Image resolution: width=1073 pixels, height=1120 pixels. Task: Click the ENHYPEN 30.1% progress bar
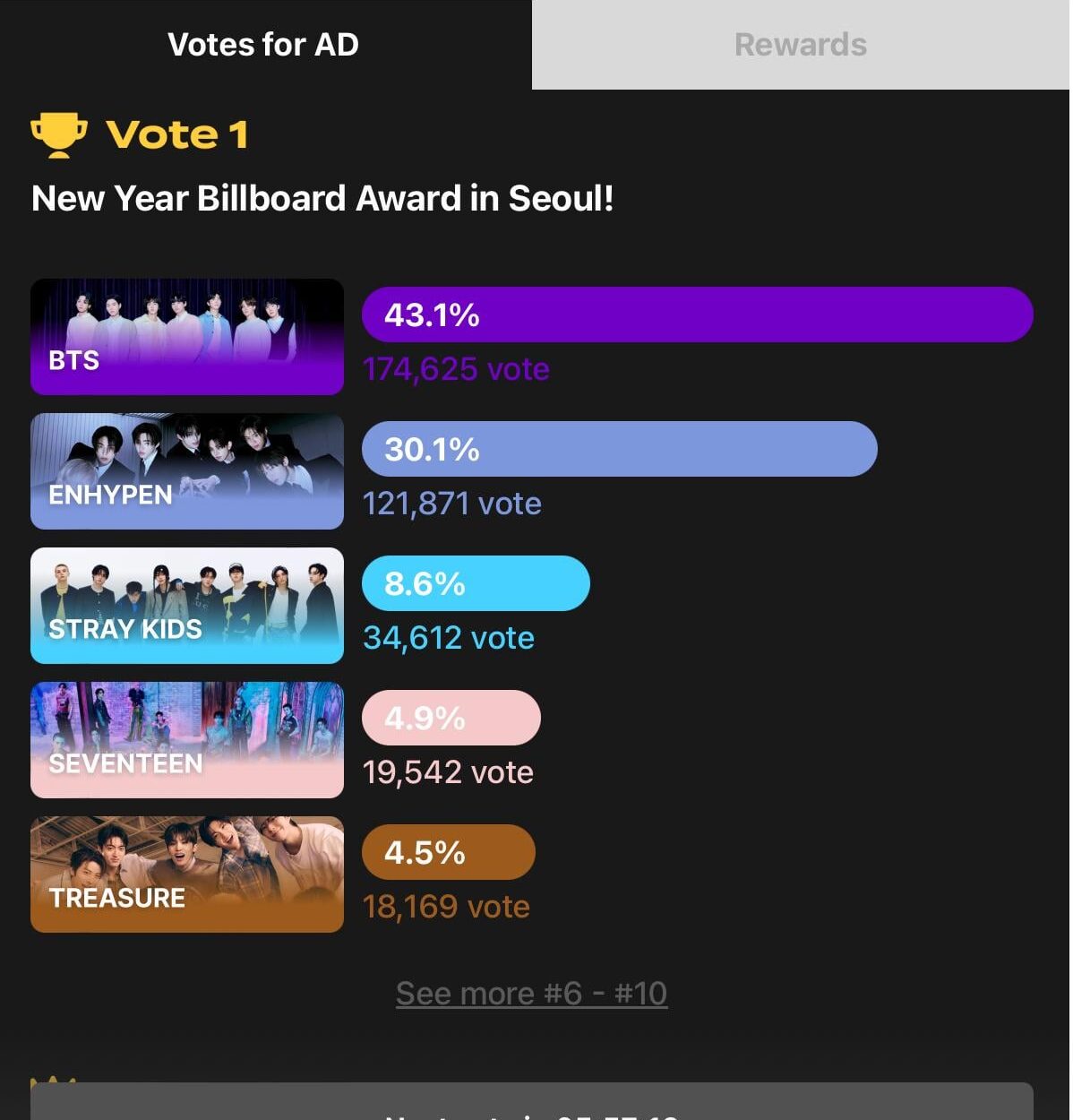pos(618,449)
